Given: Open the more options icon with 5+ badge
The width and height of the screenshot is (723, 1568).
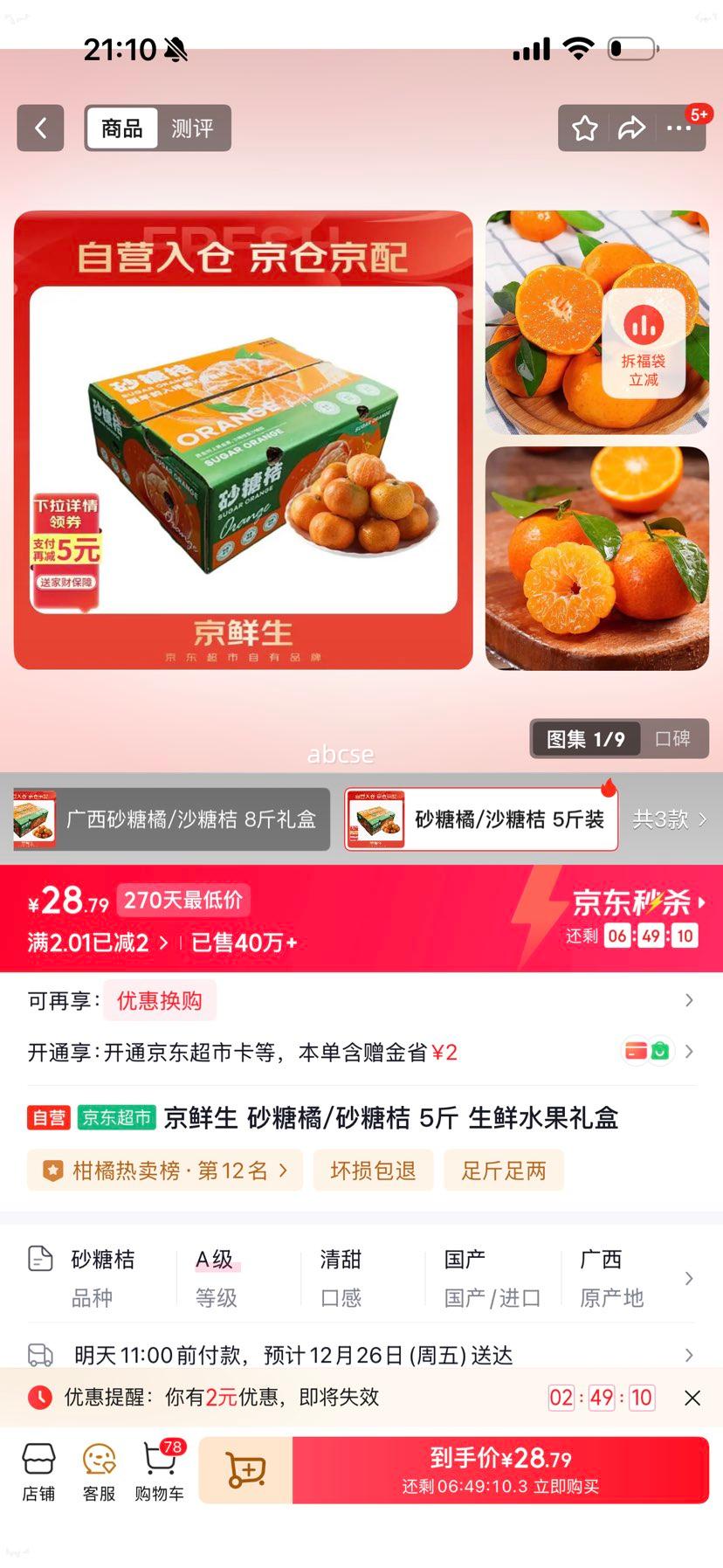Looking at the screenshot, I should coord(678,128).
